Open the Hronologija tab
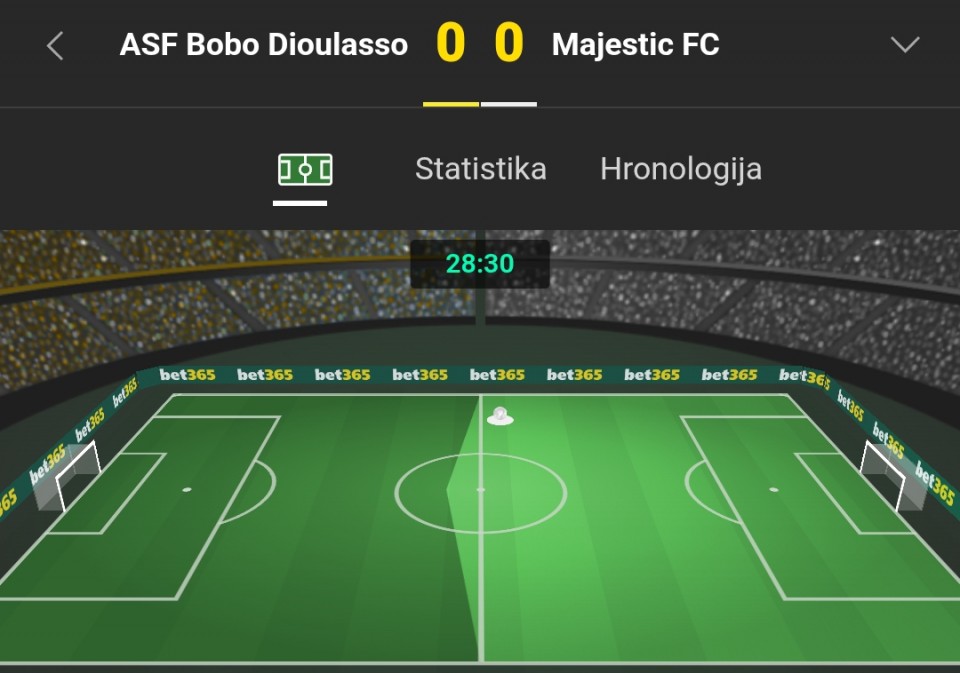Screen dimensions: 960x673 coord(680,169)
